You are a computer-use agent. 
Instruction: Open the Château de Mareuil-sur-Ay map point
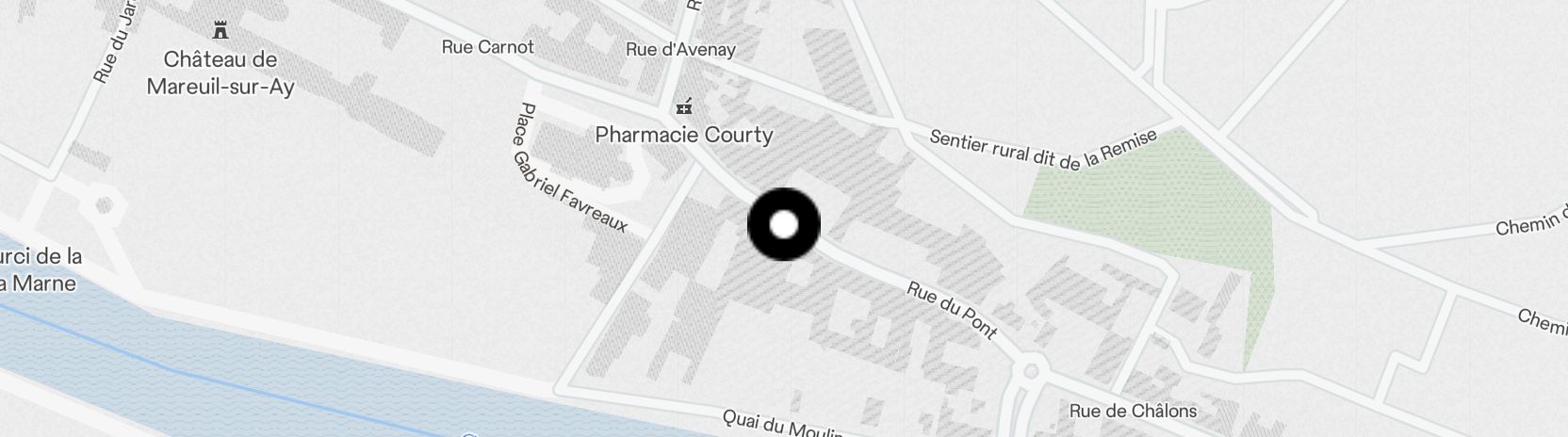tap(220, 31)
